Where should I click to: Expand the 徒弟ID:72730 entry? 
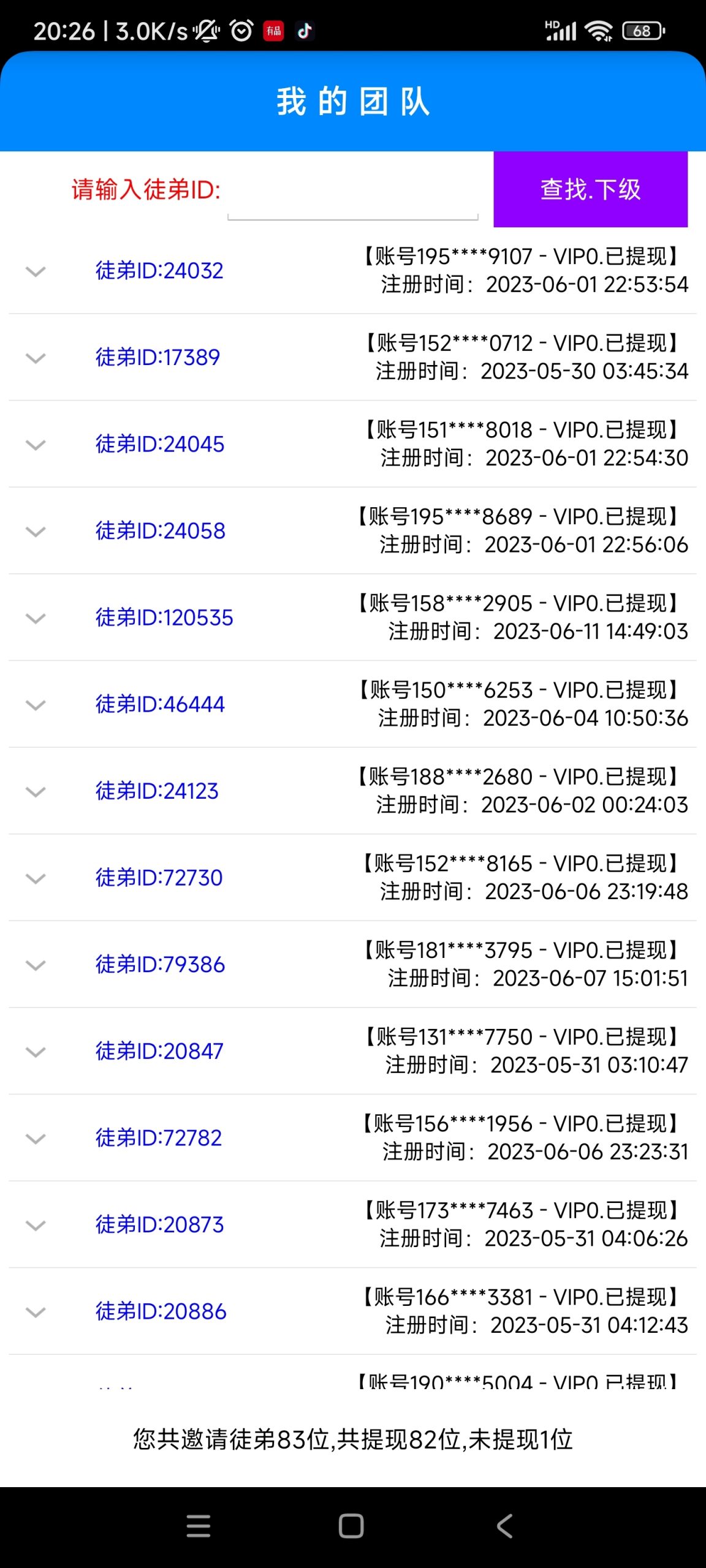36,878
